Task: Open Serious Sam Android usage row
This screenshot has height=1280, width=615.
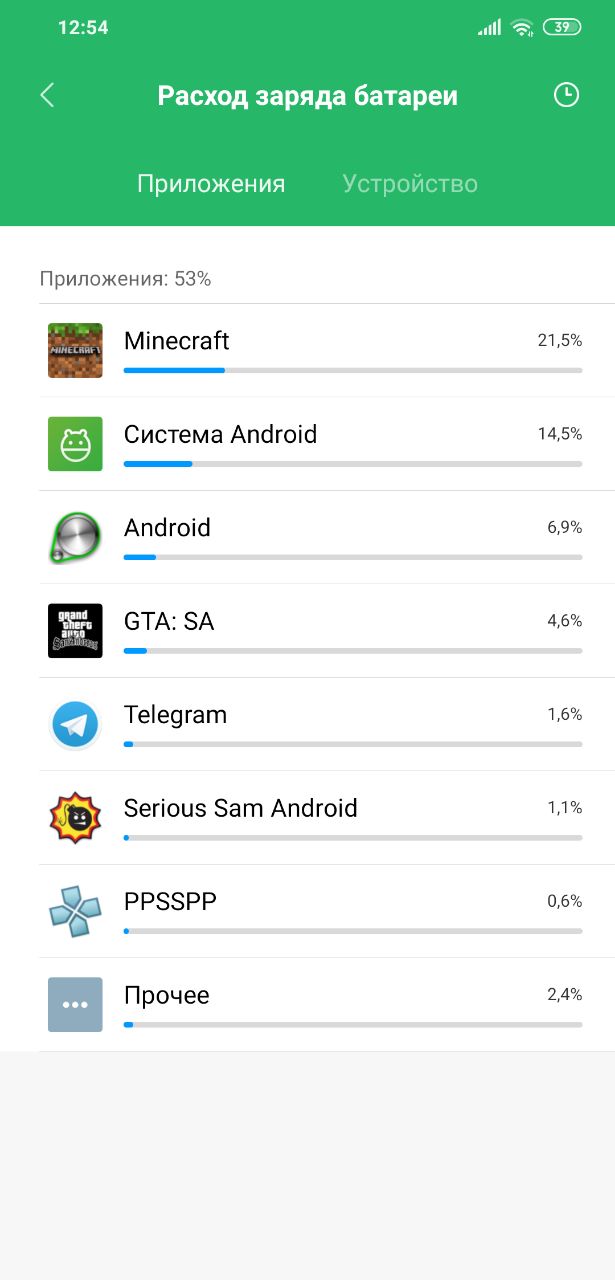Action: click(307, 818)
